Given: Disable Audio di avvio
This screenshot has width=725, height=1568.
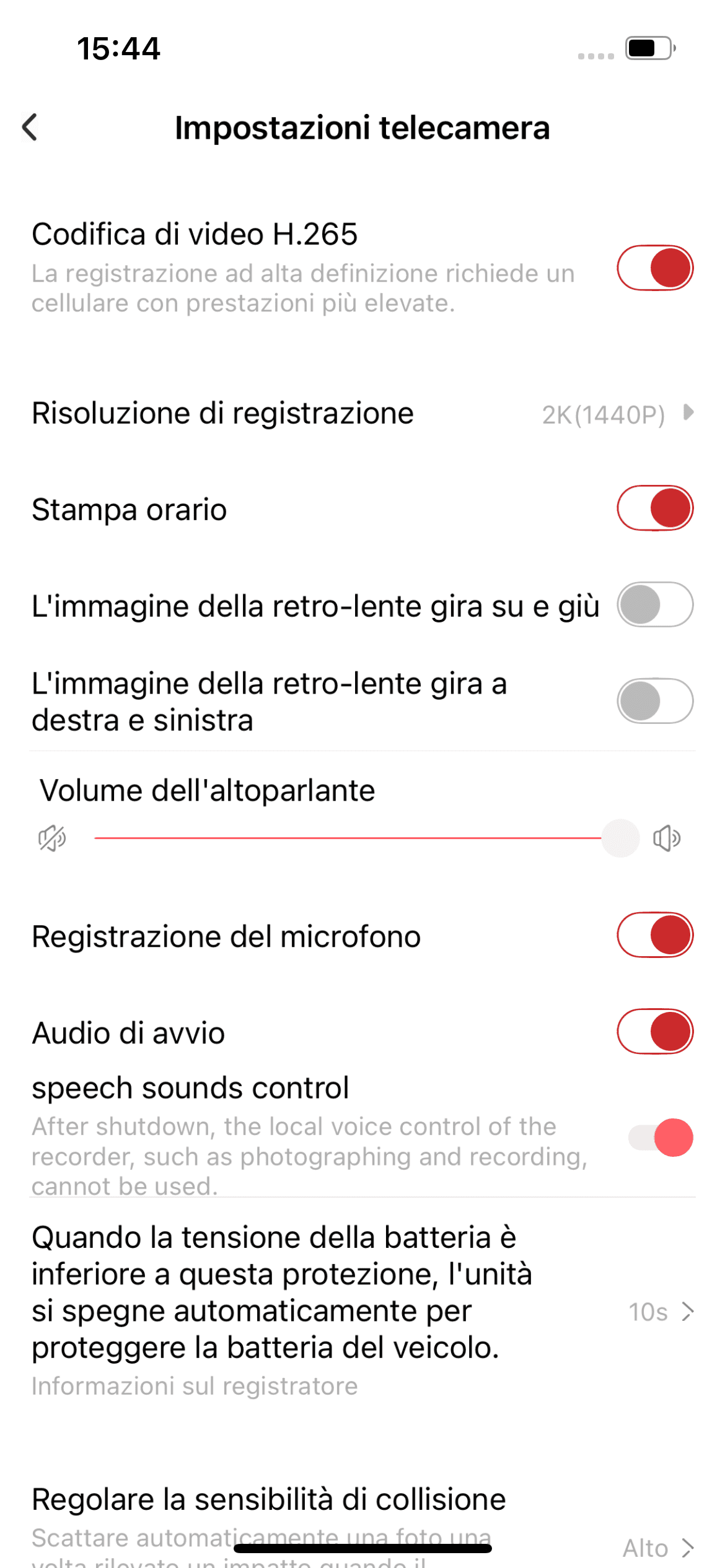Looking at the screenshot, I should (655, 1032).
